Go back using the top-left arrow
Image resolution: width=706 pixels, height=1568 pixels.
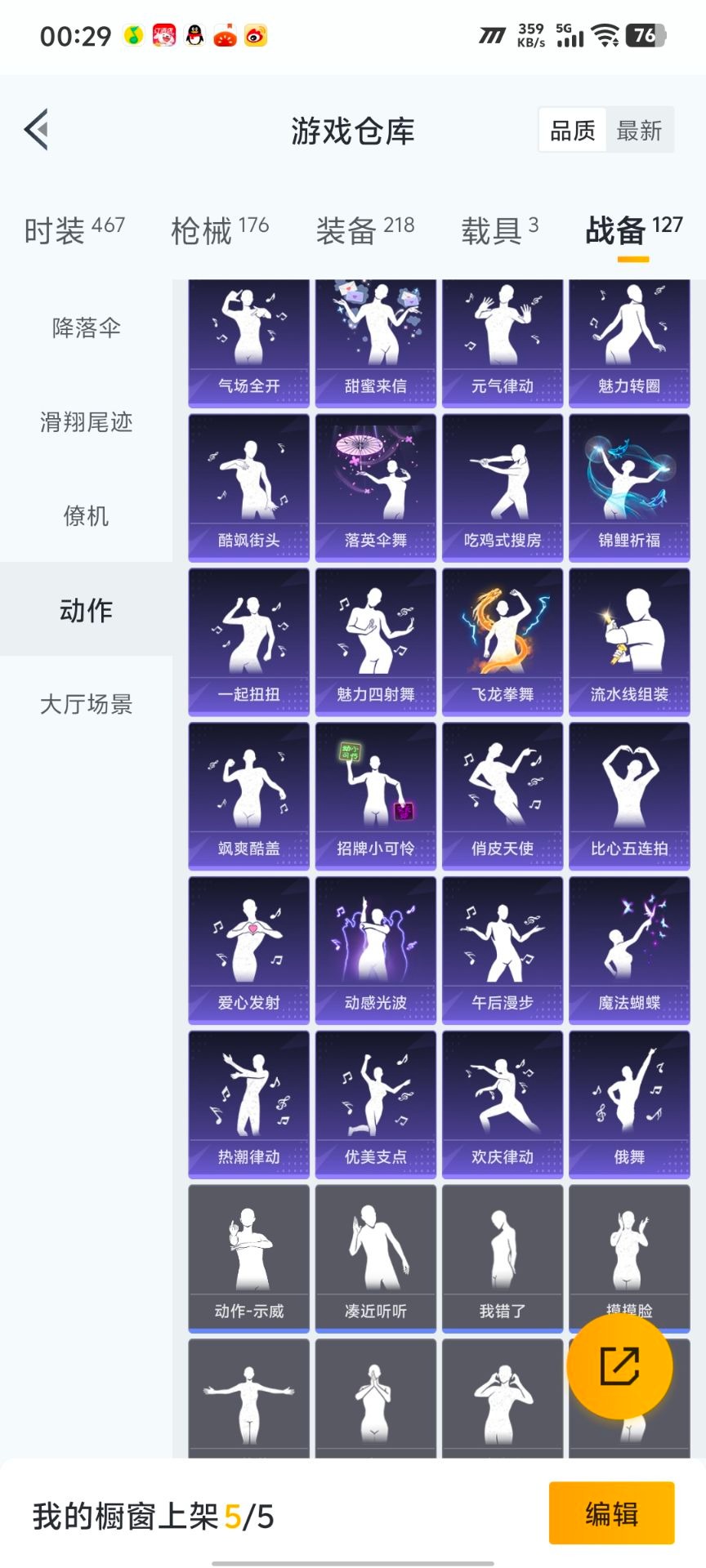[37, 130]
